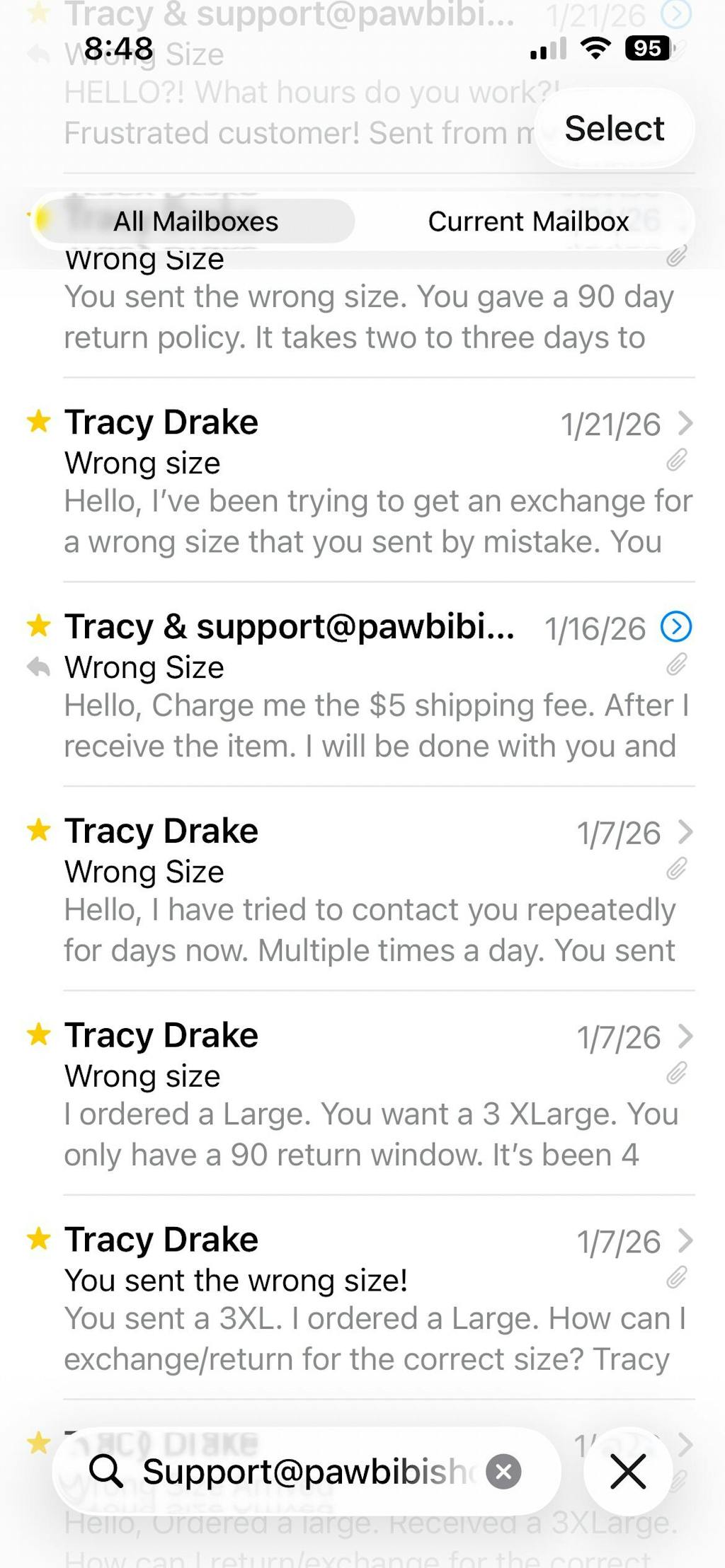
Task: Expand the 1/16/26 thread using the blue chevron
Action: pos(676,627)
